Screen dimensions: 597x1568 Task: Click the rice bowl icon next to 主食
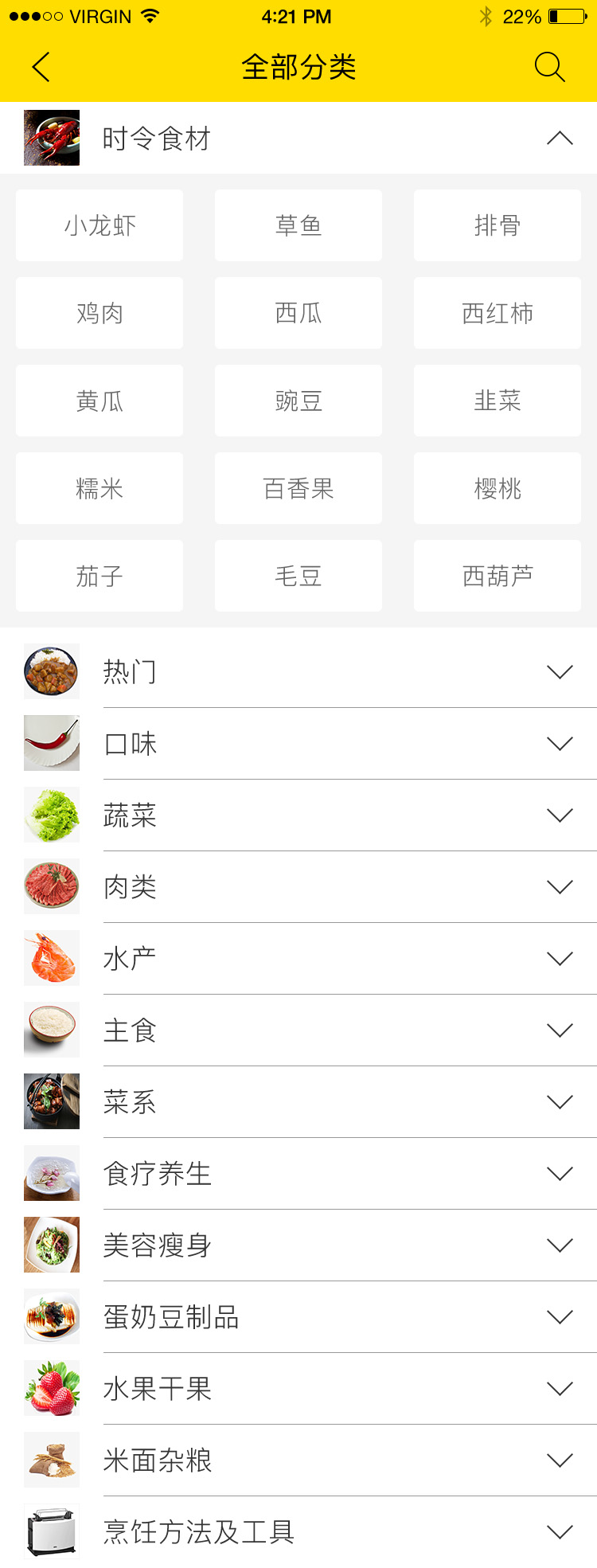(51, 1030)
